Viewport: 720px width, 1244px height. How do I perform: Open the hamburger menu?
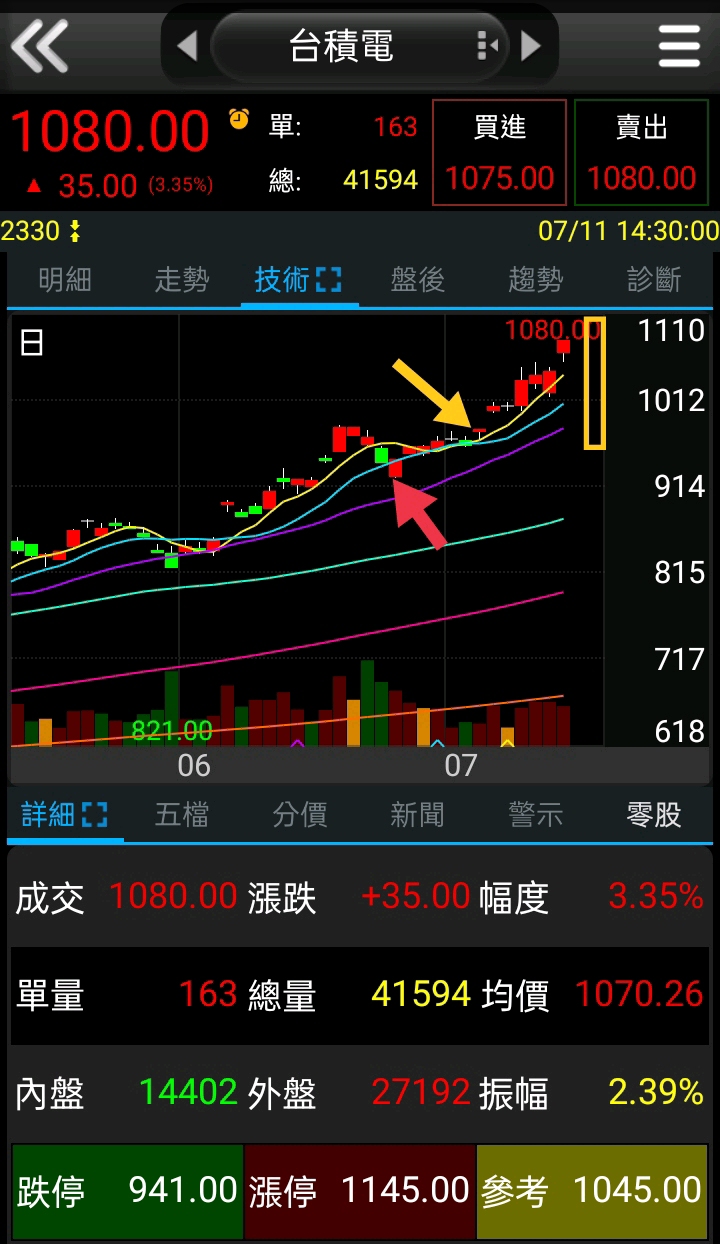679,46
